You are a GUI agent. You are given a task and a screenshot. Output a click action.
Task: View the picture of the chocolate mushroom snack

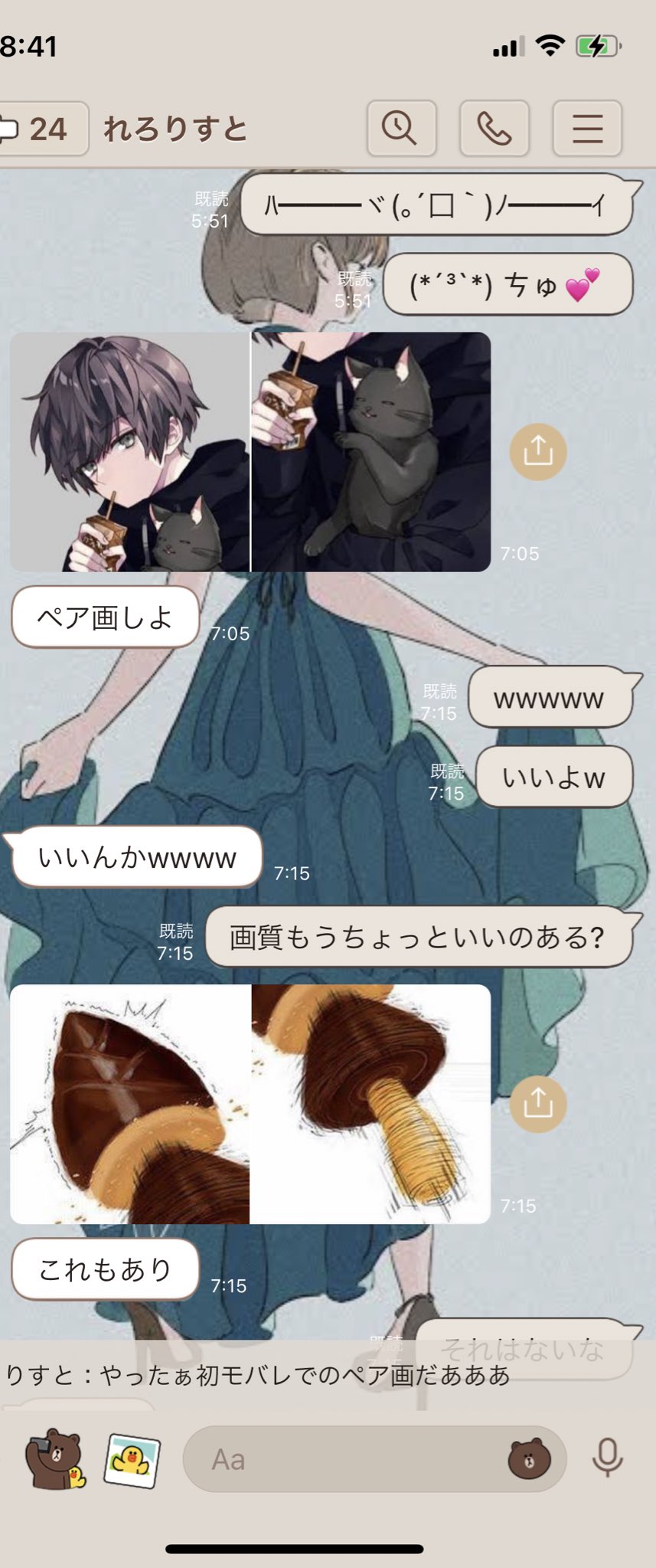(x=371, y=1104)
